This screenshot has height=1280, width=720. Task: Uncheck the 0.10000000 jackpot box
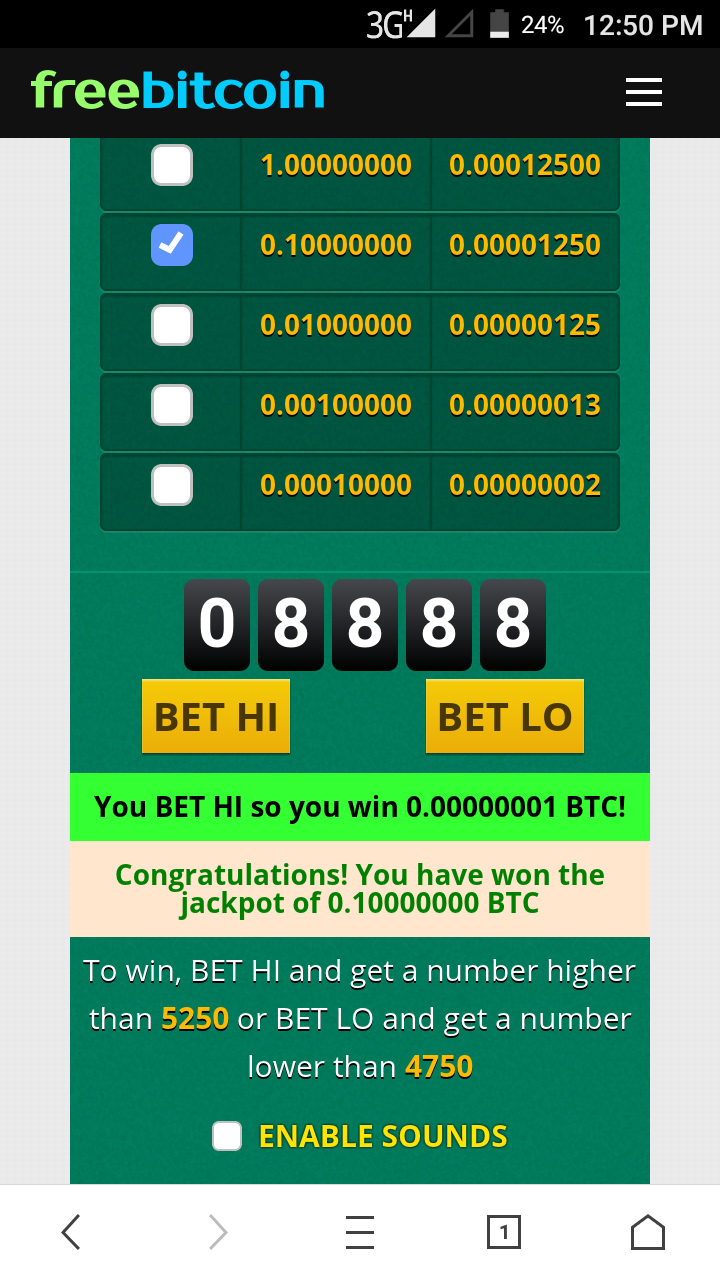[172, 245]
